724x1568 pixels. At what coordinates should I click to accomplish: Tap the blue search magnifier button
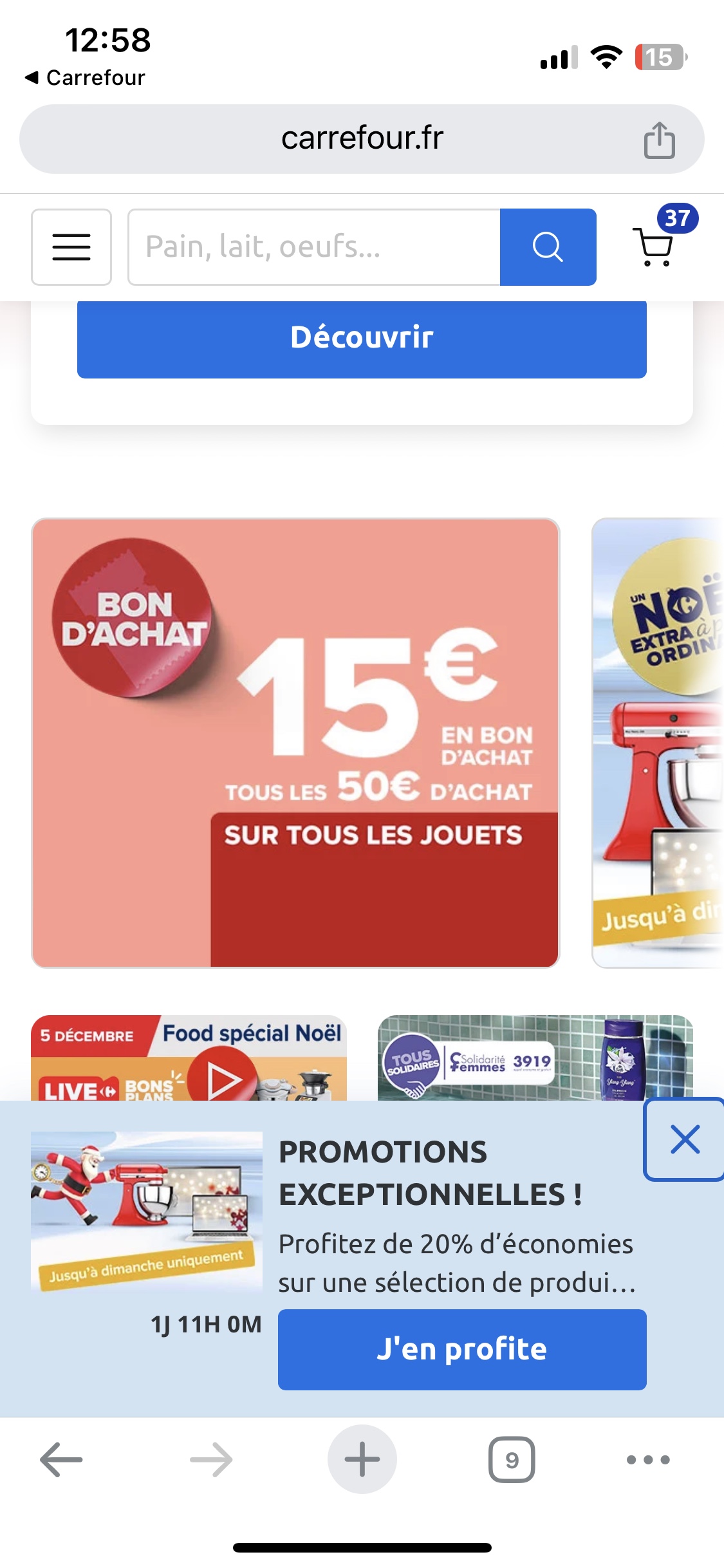548,247
